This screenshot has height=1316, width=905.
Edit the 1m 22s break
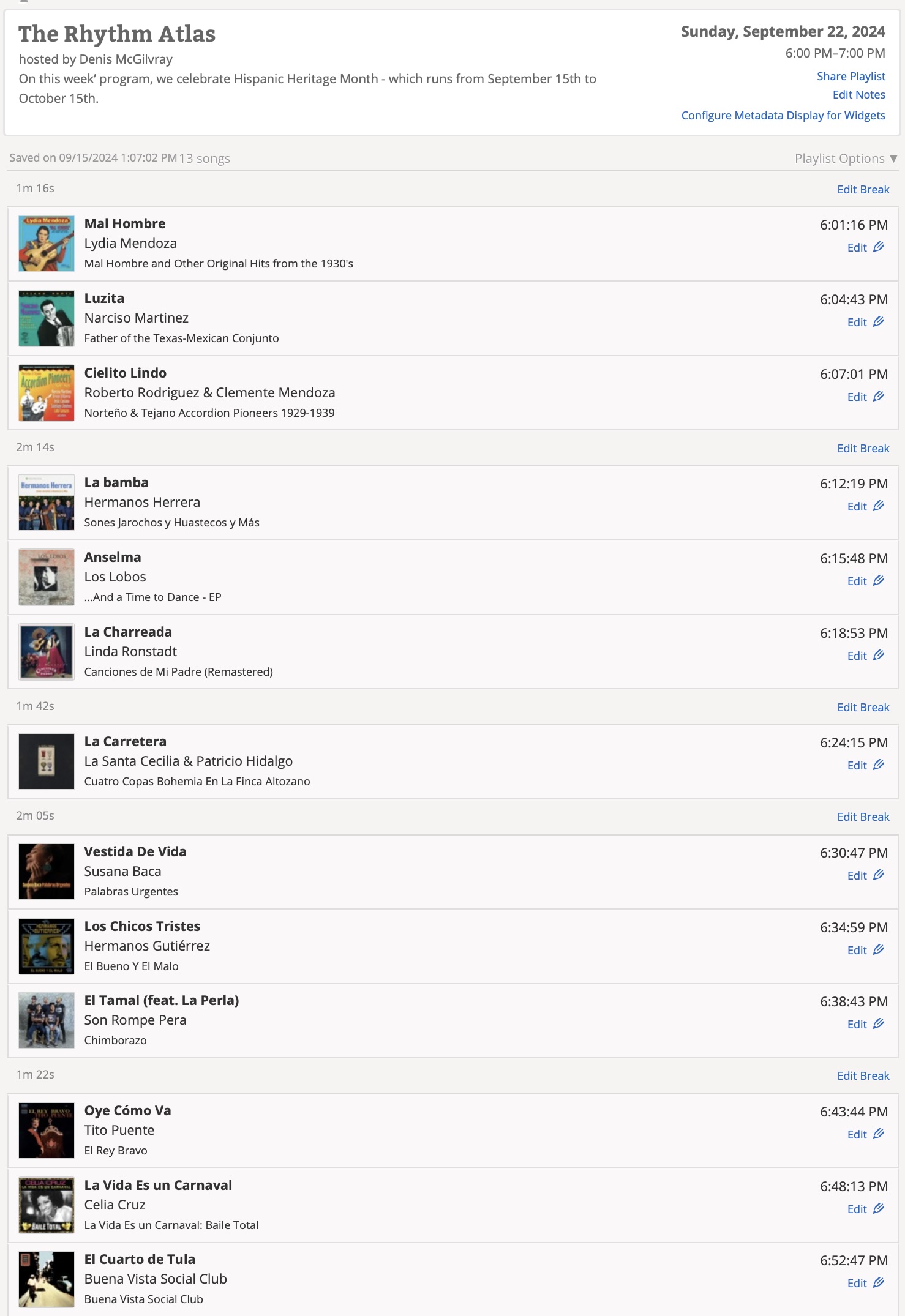863,1076
